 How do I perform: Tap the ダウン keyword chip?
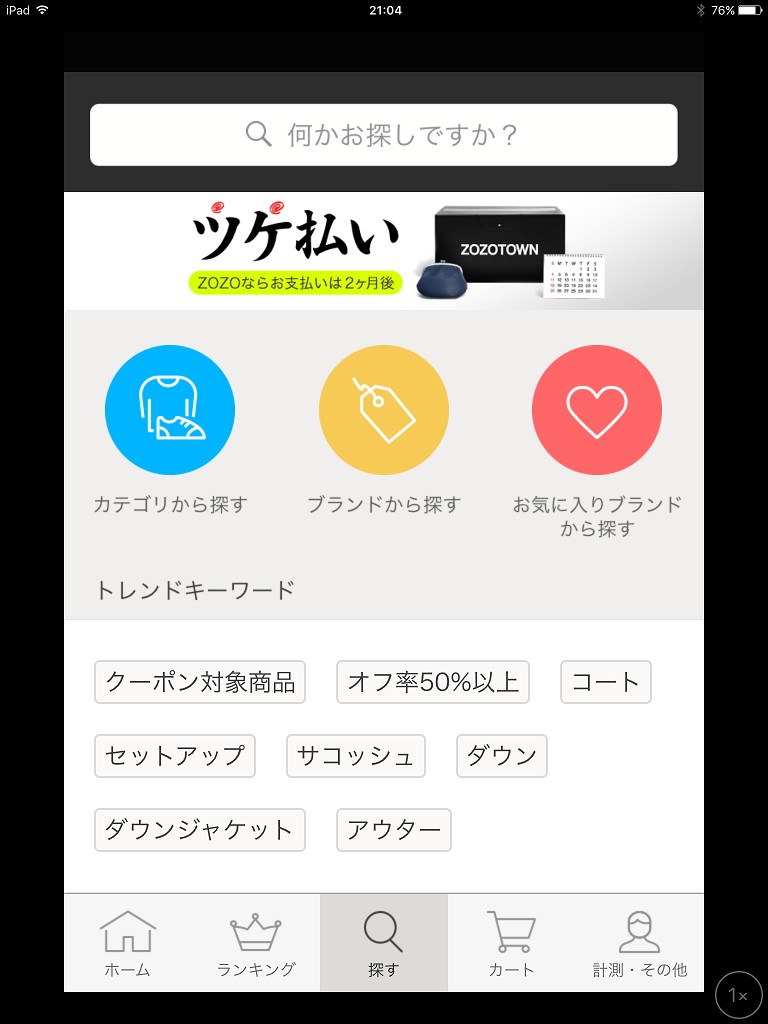[502, 756]
